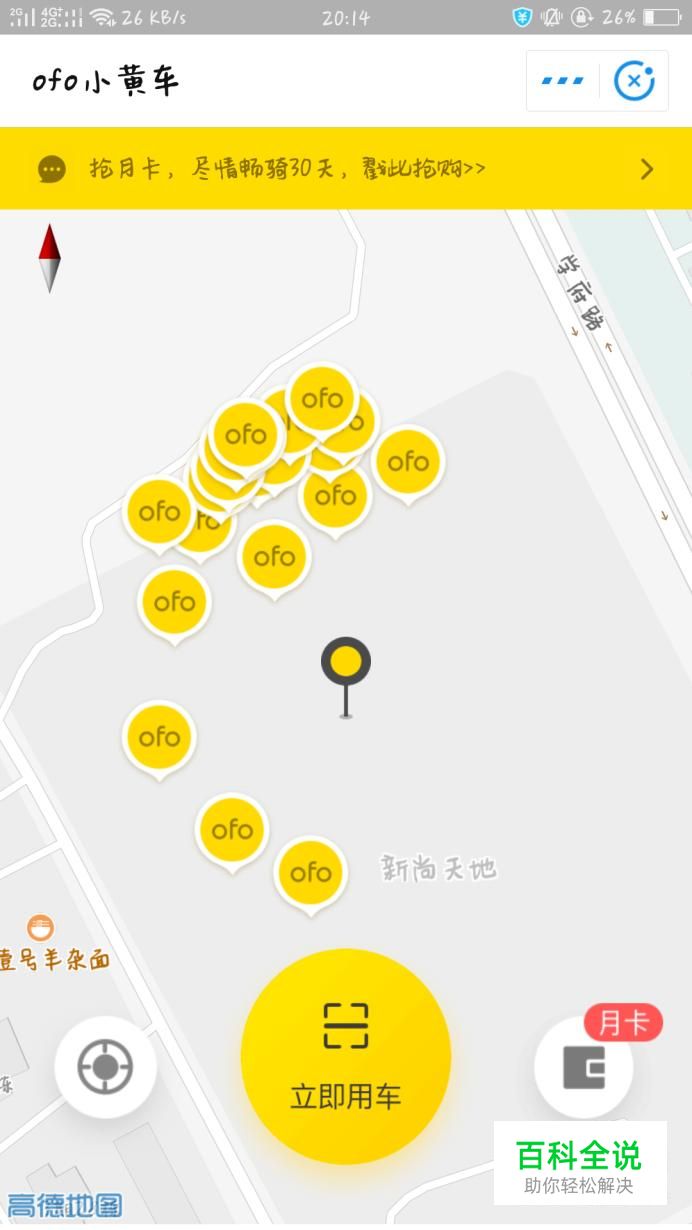Tap the 立即用车 scan button
Viewport: 692px width, 1230px height.
click(346, 1056)
